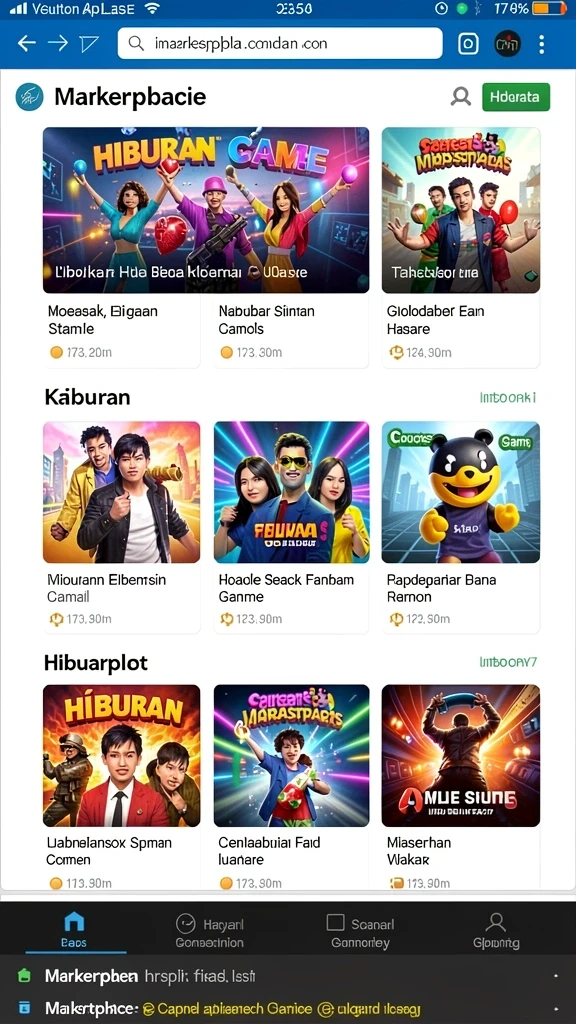
Task: Go back with the browser back arrow
Action: [26, 44]
